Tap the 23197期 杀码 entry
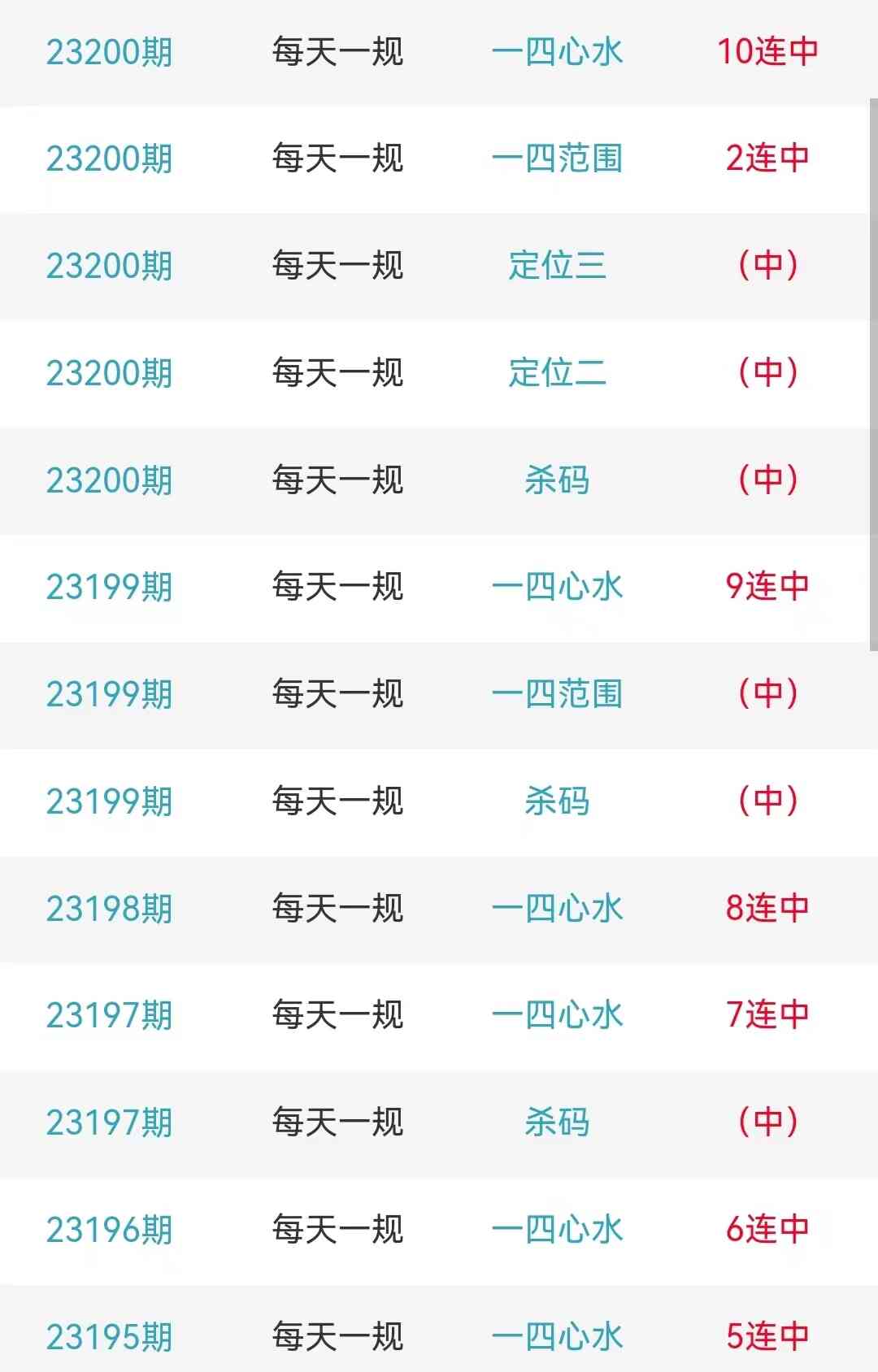The width and height of the screenshot is (878, 1372). [x=557, y=1122]
